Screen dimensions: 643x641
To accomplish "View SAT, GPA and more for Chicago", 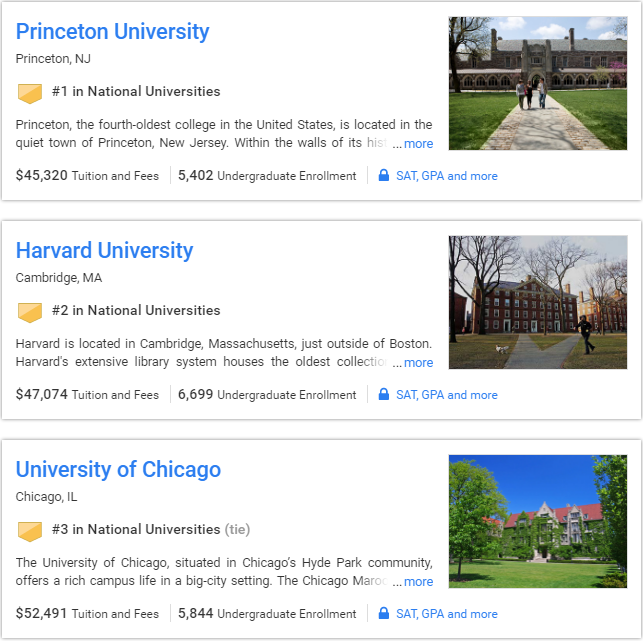I will click(x=446, y=614).
